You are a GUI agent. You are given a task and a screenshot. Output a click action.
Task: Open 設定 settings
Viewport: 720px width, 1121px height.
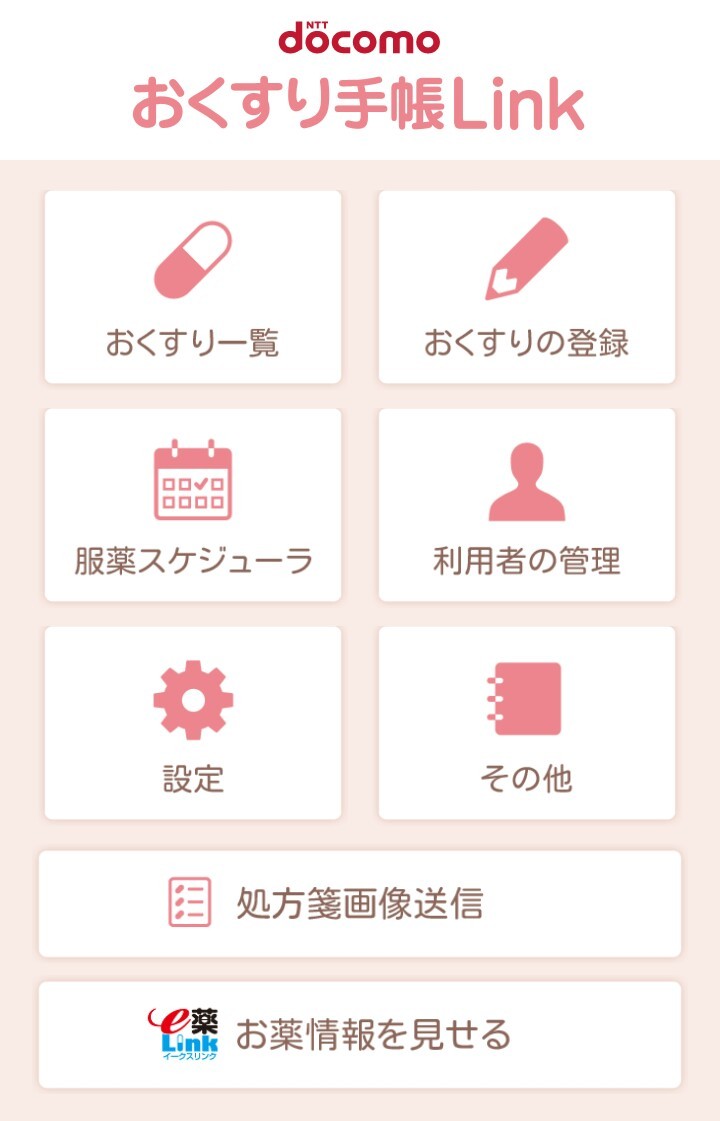[x=193, y=723]
